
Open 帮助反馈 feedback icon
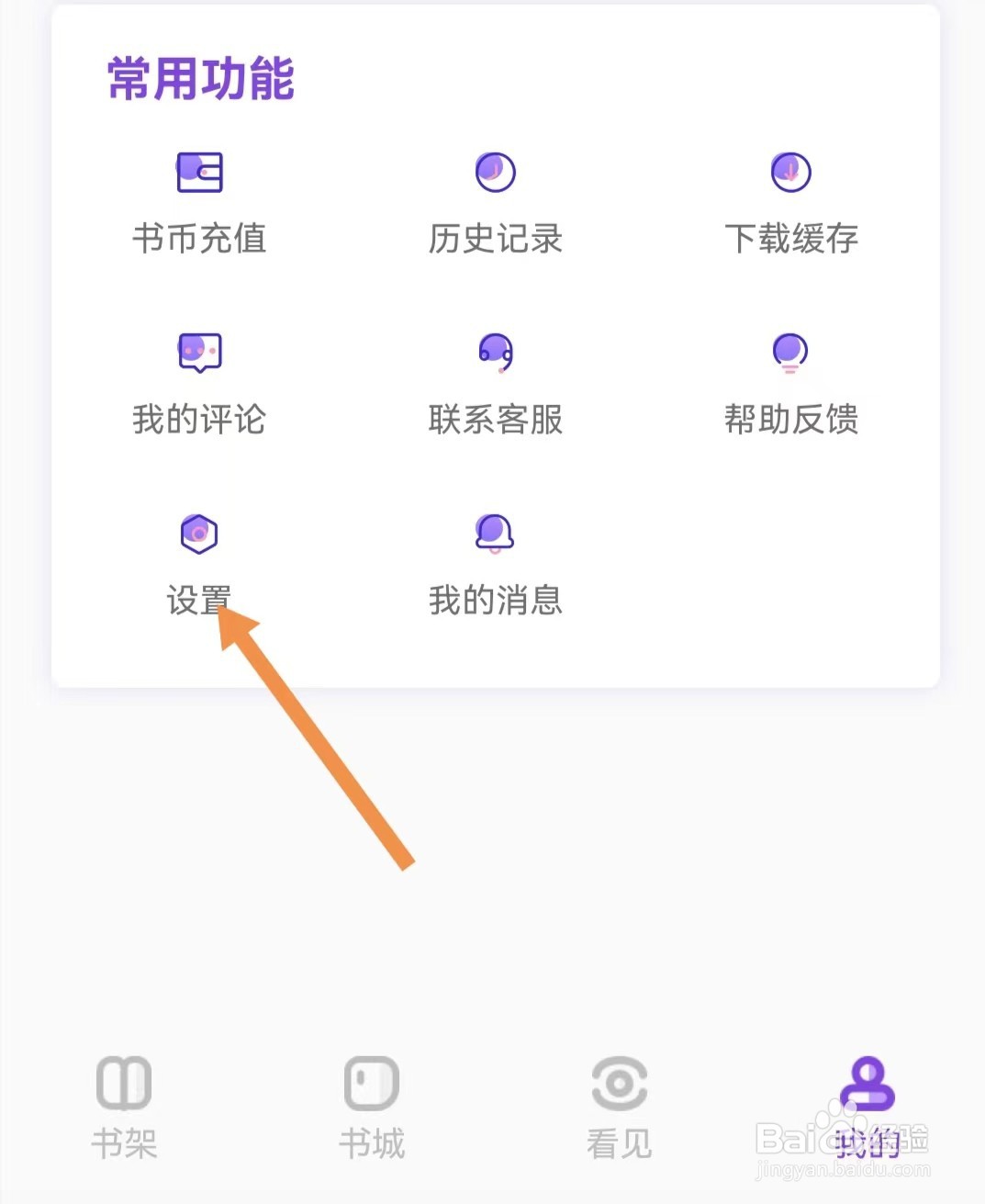pyautogui.click(x=789, y=353)
